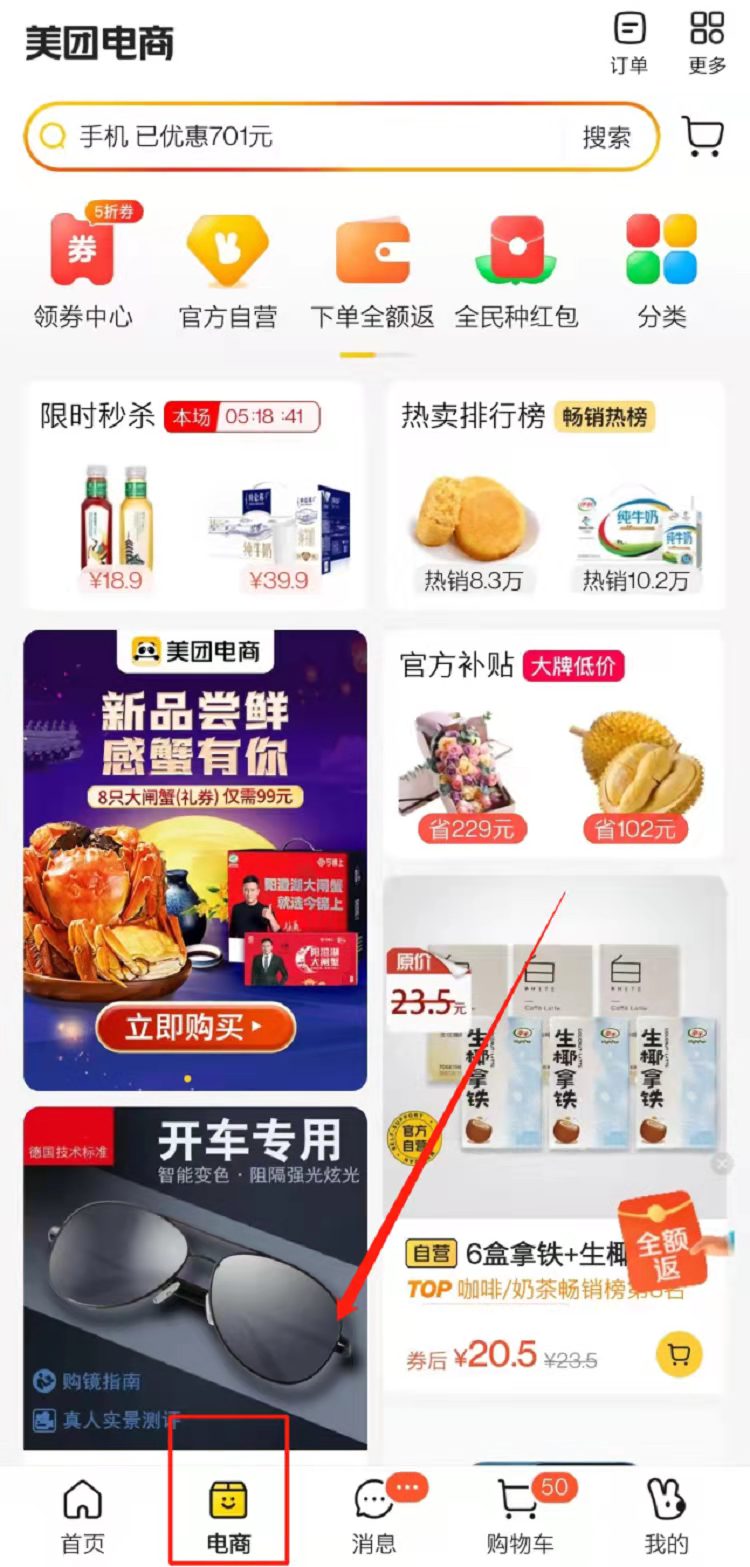Switch to the 首页 tab
This screenshot has height=1567, width=750.
point(83,1515)
